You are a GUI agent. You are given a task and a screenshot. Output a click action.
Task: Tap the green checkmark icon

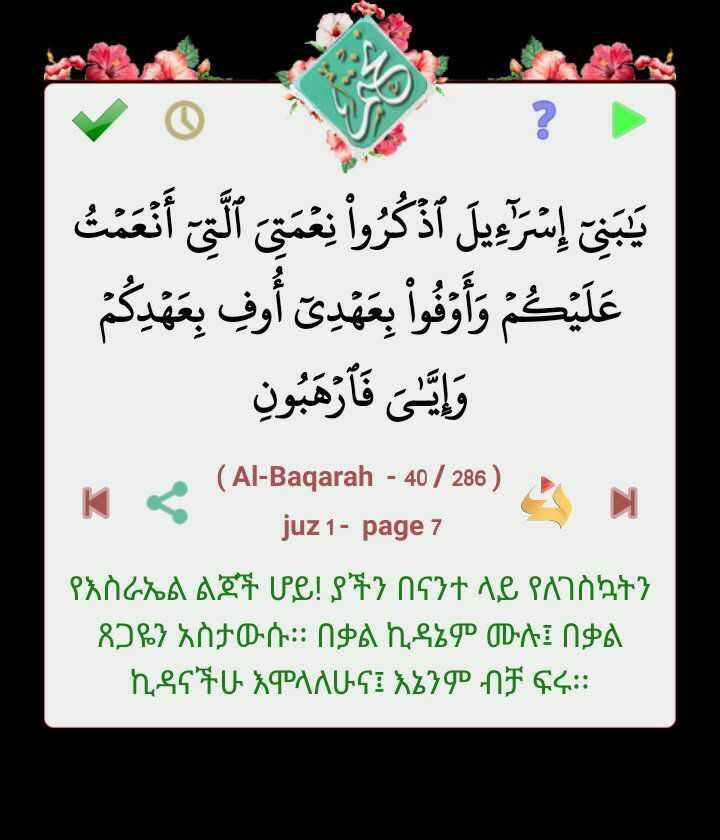[x=99, y=120]
